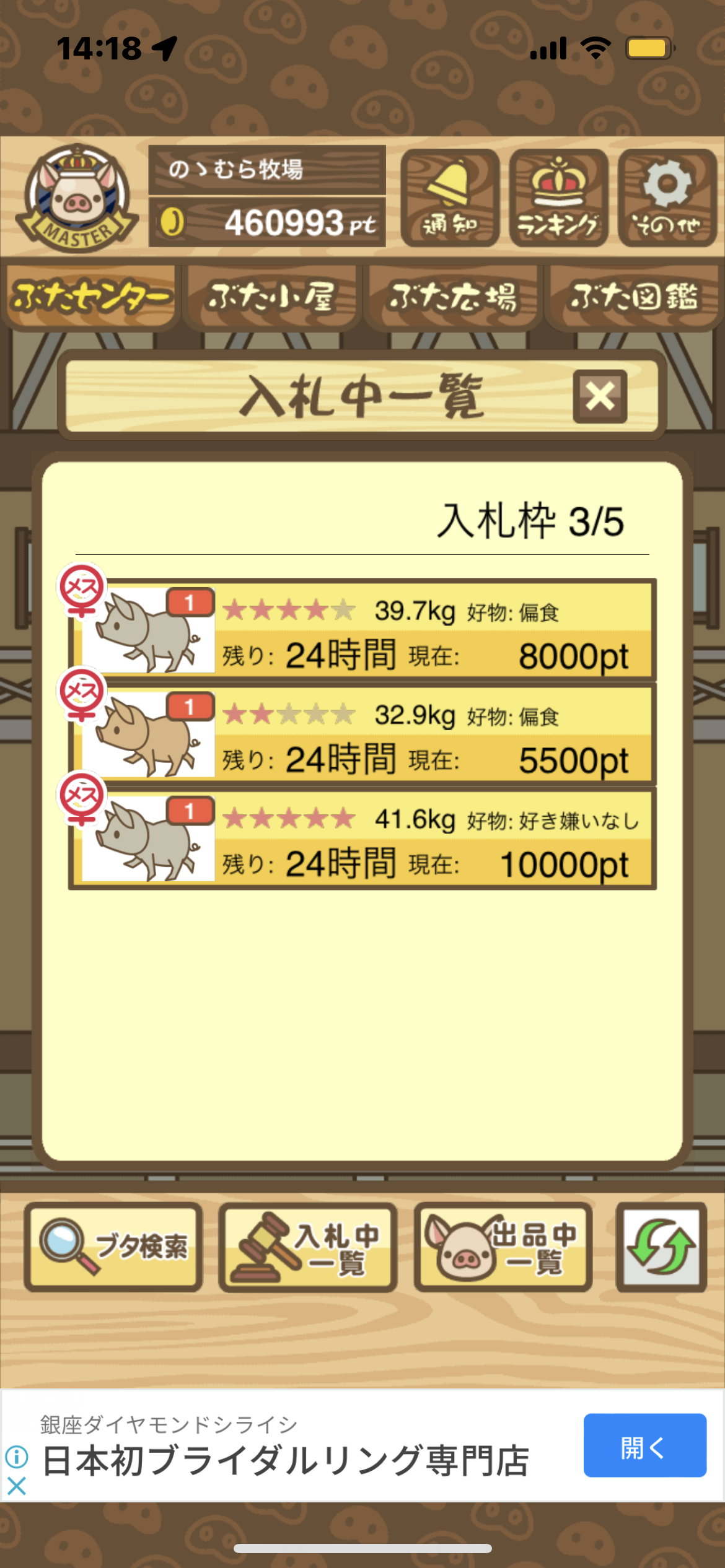Open the 39.7kg pig bid at 8000pt
Image resolution: width=725 pixels, height=1568 pixels.
tap(362, 630)
